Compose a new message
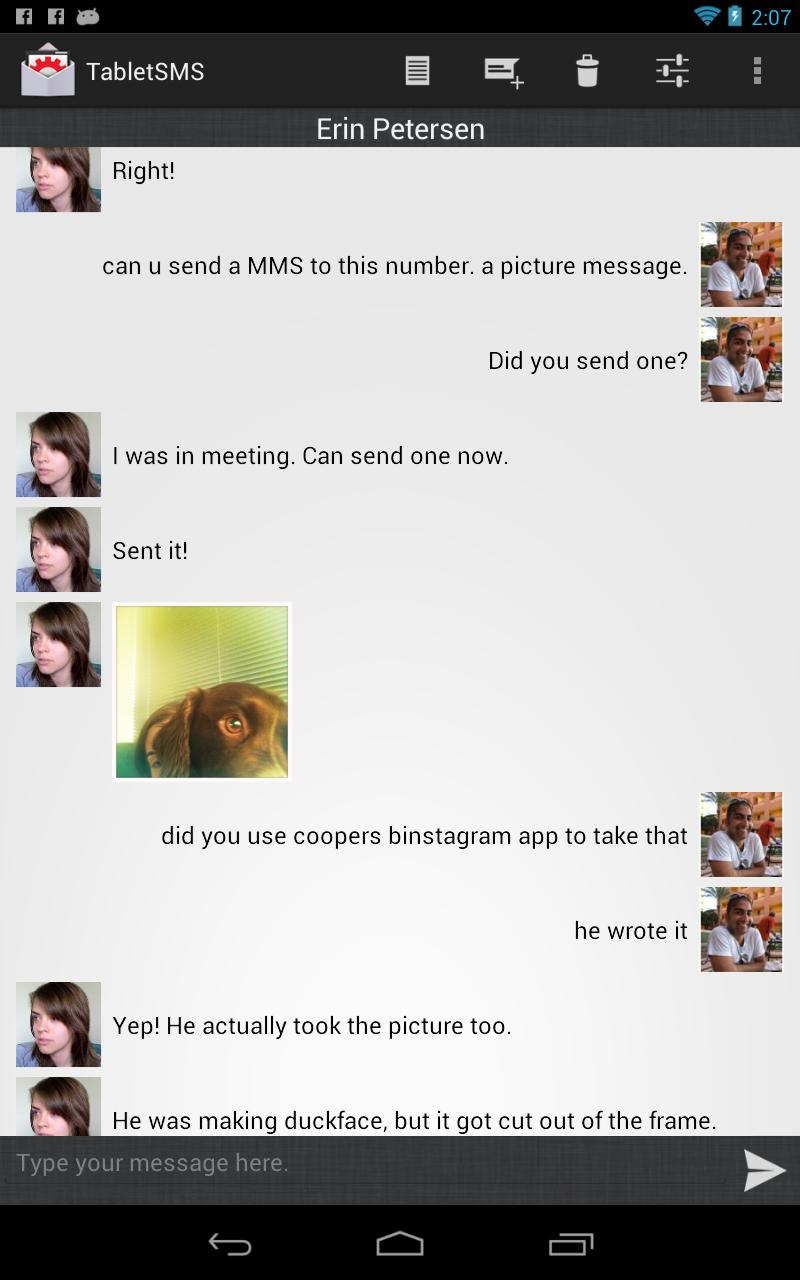This screenshot has height=1280, width=800. tap(502, 70)
